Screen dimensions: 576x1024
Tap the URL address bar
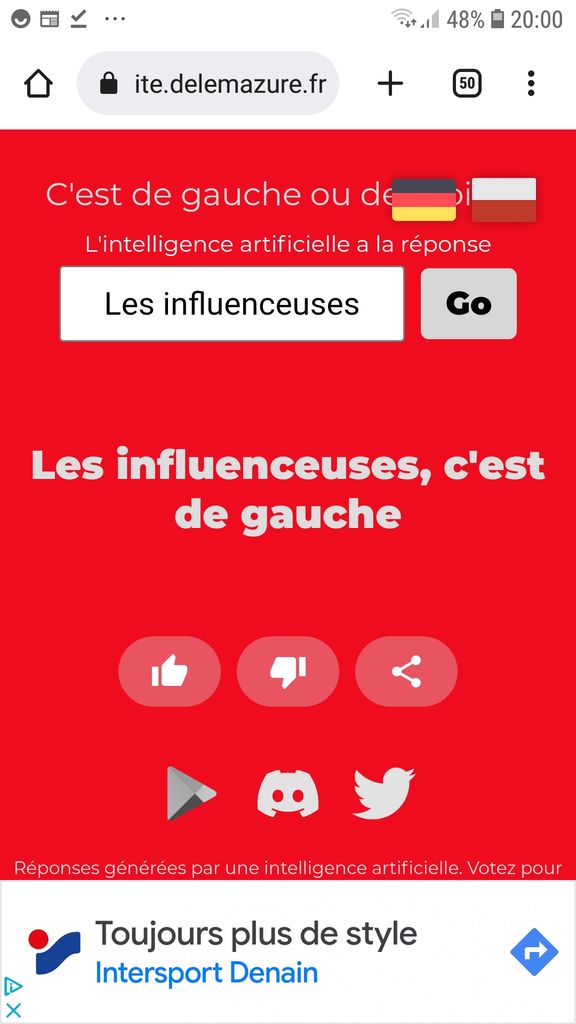(x=208, y=84)
